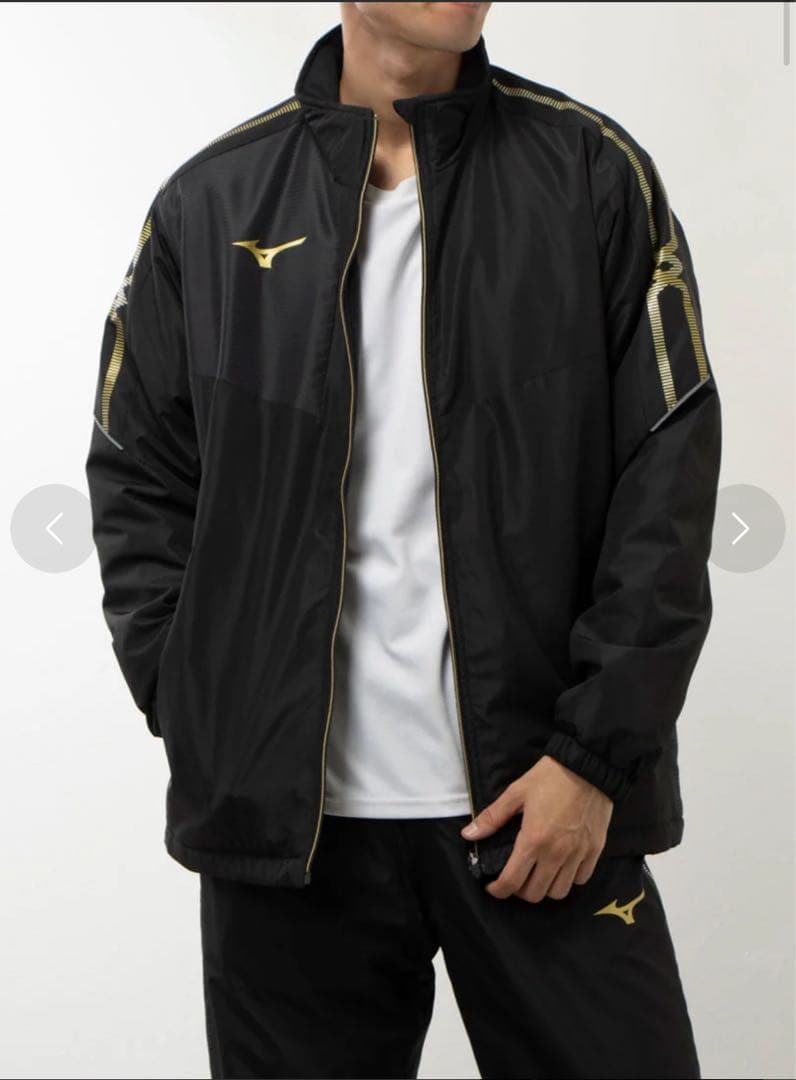
Task: Show the next product image
Action: (741, 528)
